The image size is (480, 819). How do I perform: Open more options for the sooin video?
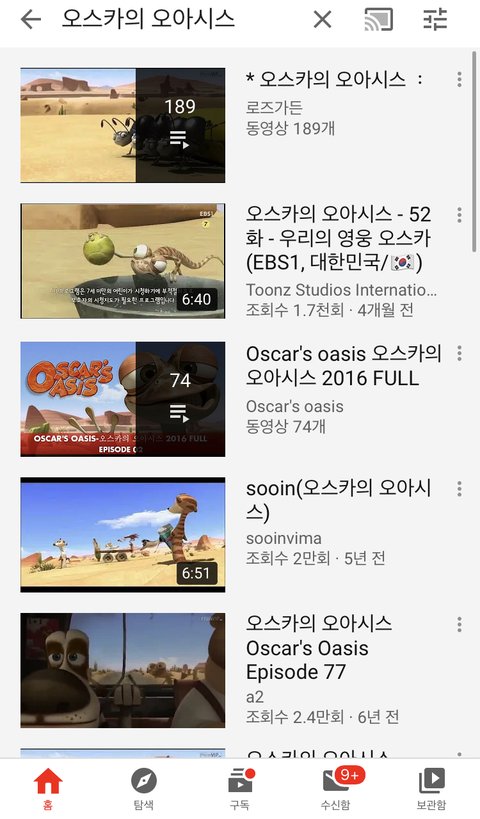(x=459, y=488)
